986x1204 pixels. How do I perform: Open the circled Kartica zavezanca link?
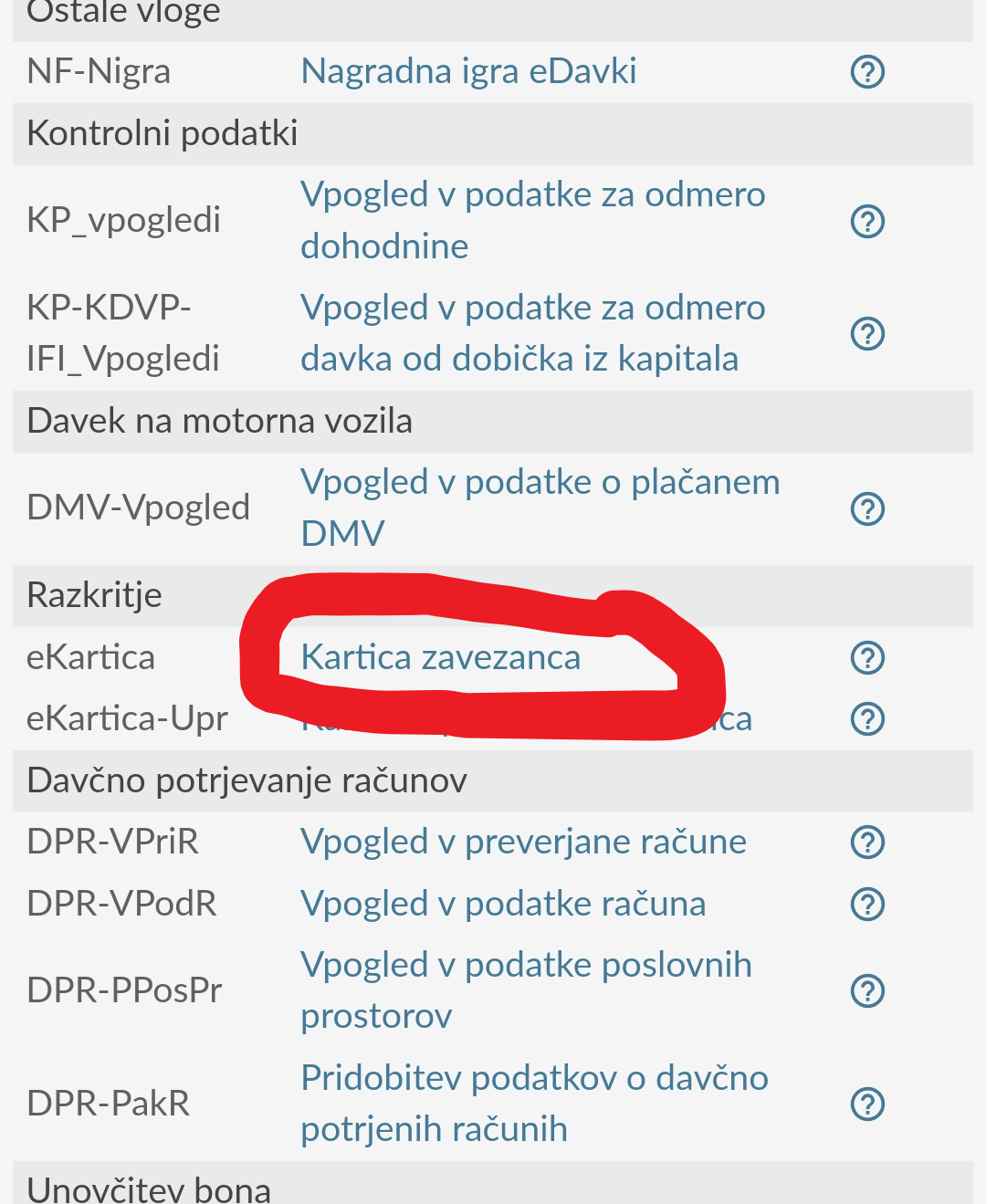441,657
